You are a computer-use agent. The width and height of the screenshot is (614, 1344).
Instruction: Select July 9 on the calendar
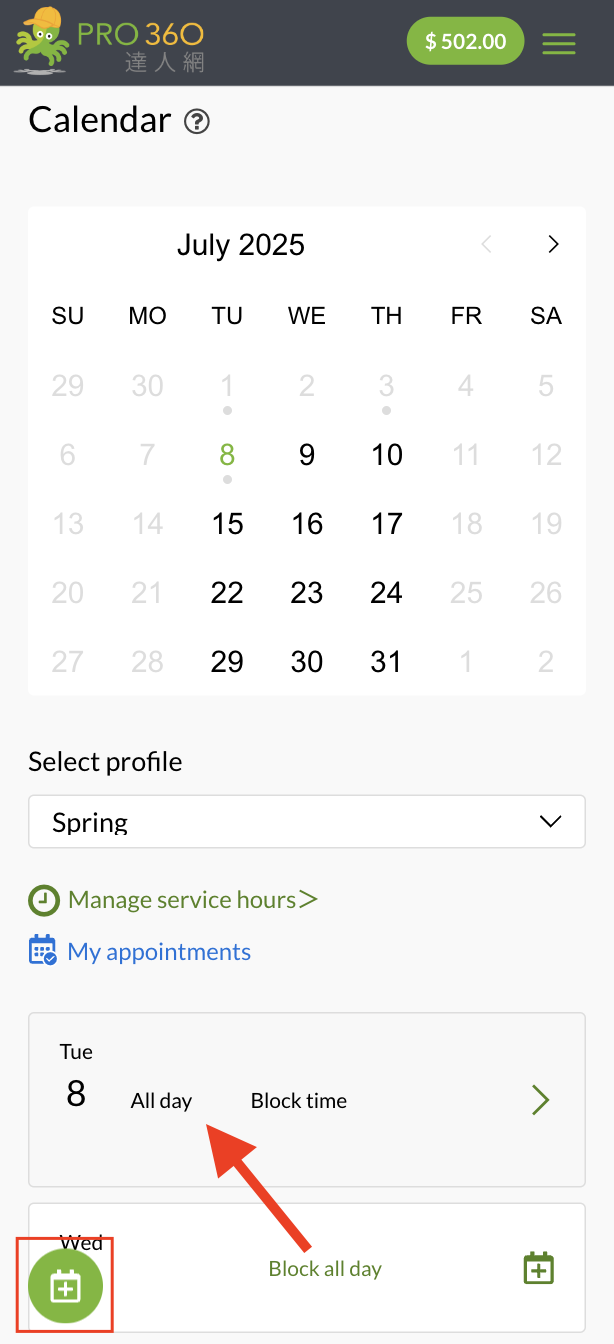[x=307, y=455]
